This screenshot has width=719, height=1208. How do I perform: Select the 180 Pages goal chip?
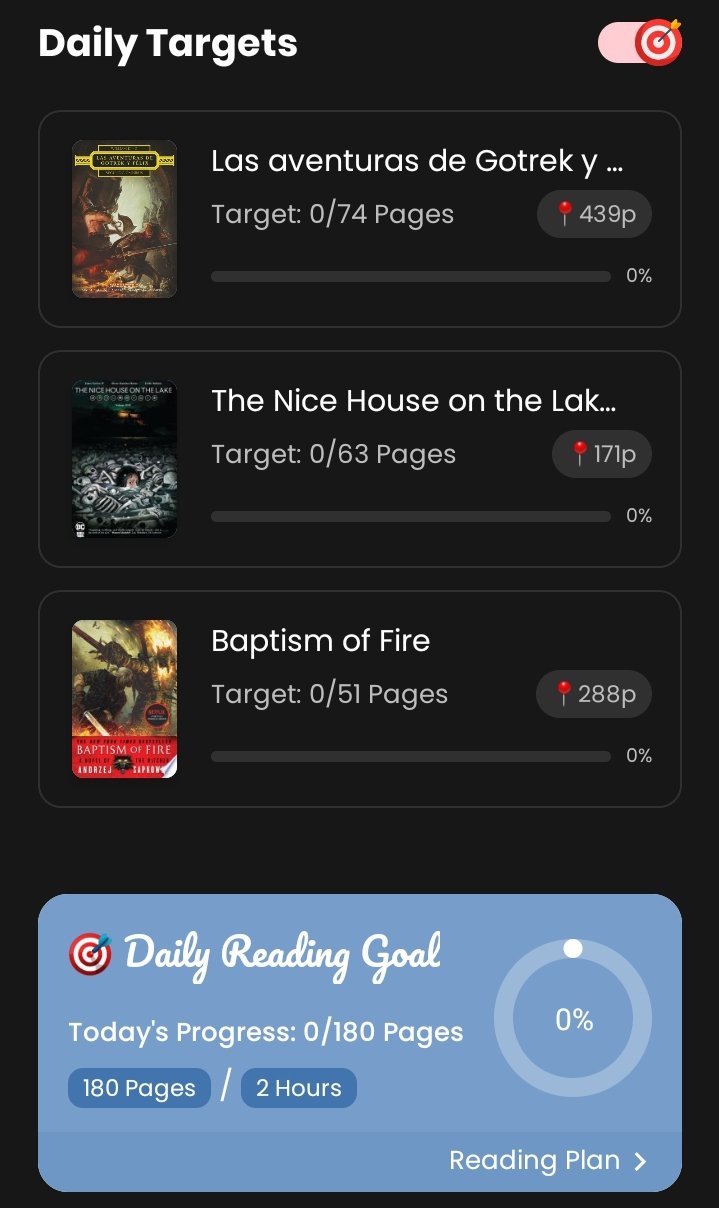click(139, 1088)
